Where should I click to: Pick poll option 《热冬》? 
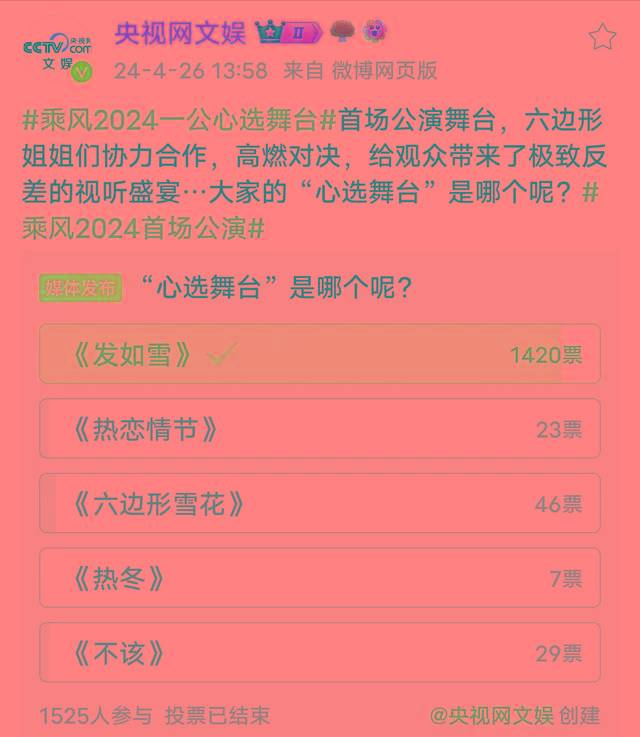pyautogui.click(x=319, y=577)
